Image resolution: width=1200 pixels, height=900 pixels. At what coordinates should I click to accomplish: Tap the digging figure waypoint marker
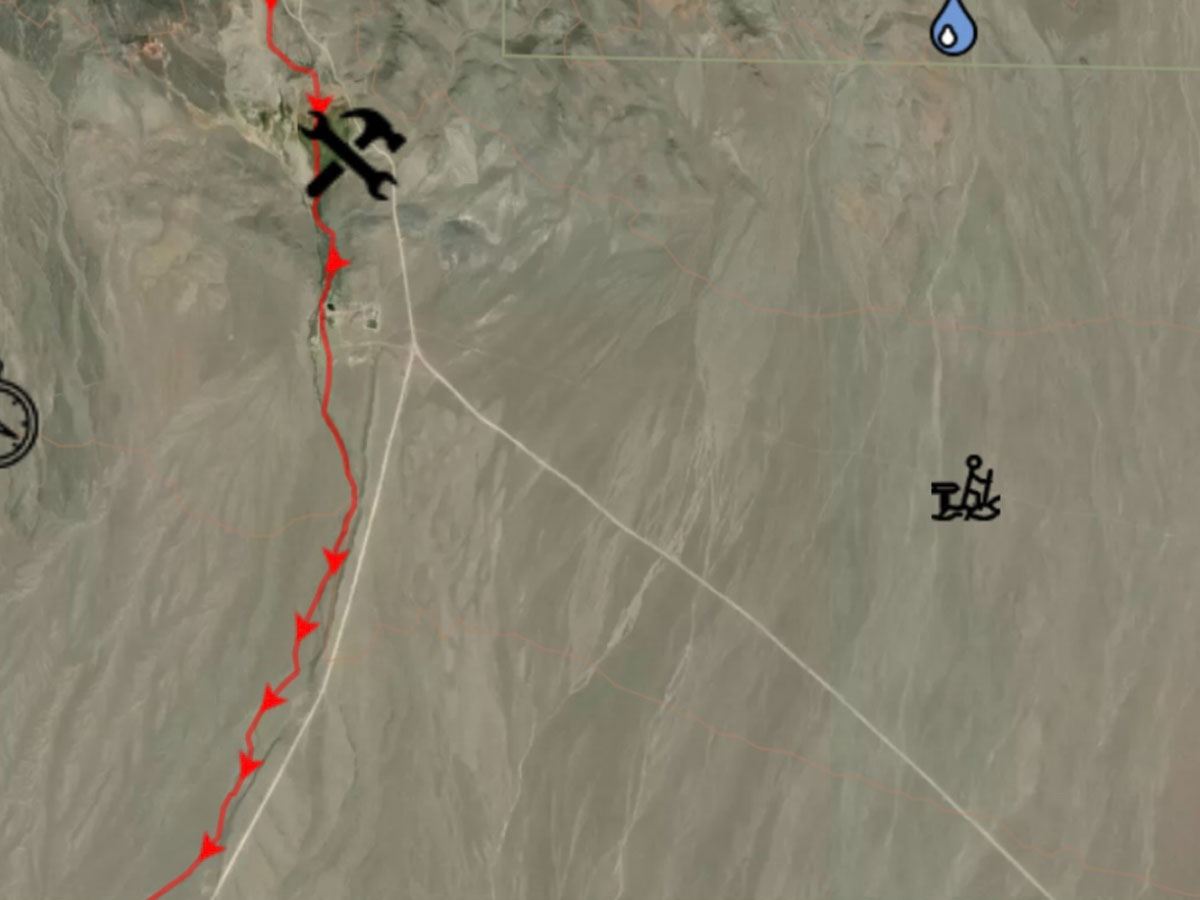pos(966,491)
